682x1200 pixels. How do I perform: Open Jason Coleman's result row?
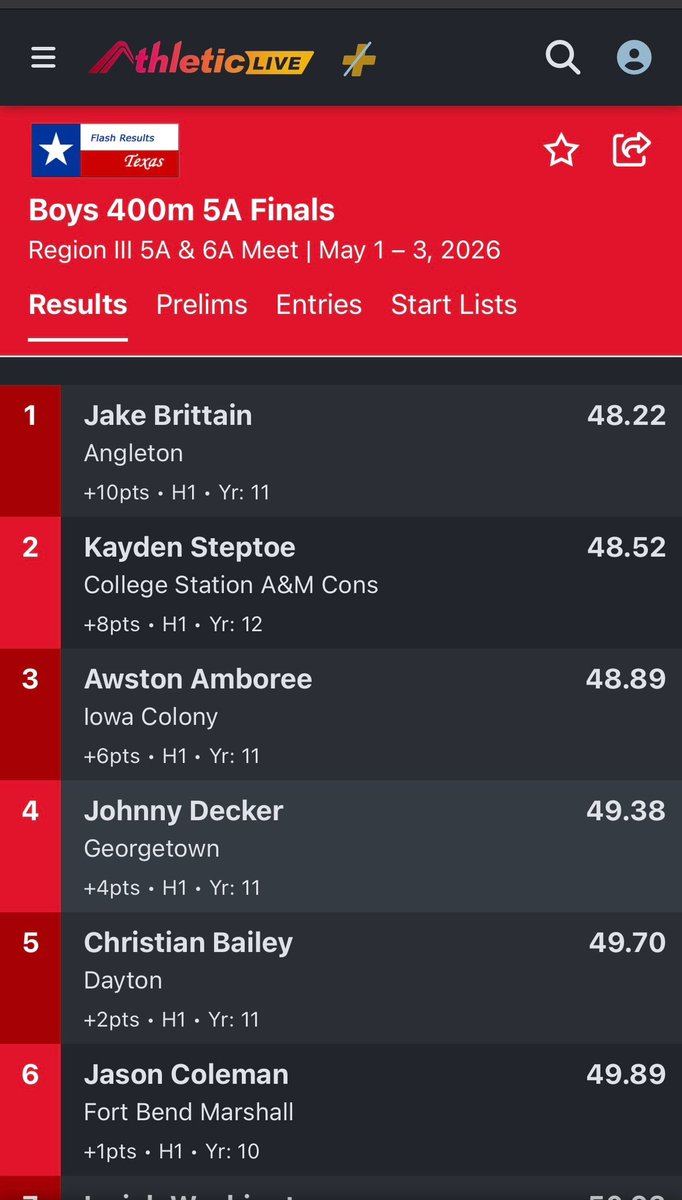click(341, 1111)
